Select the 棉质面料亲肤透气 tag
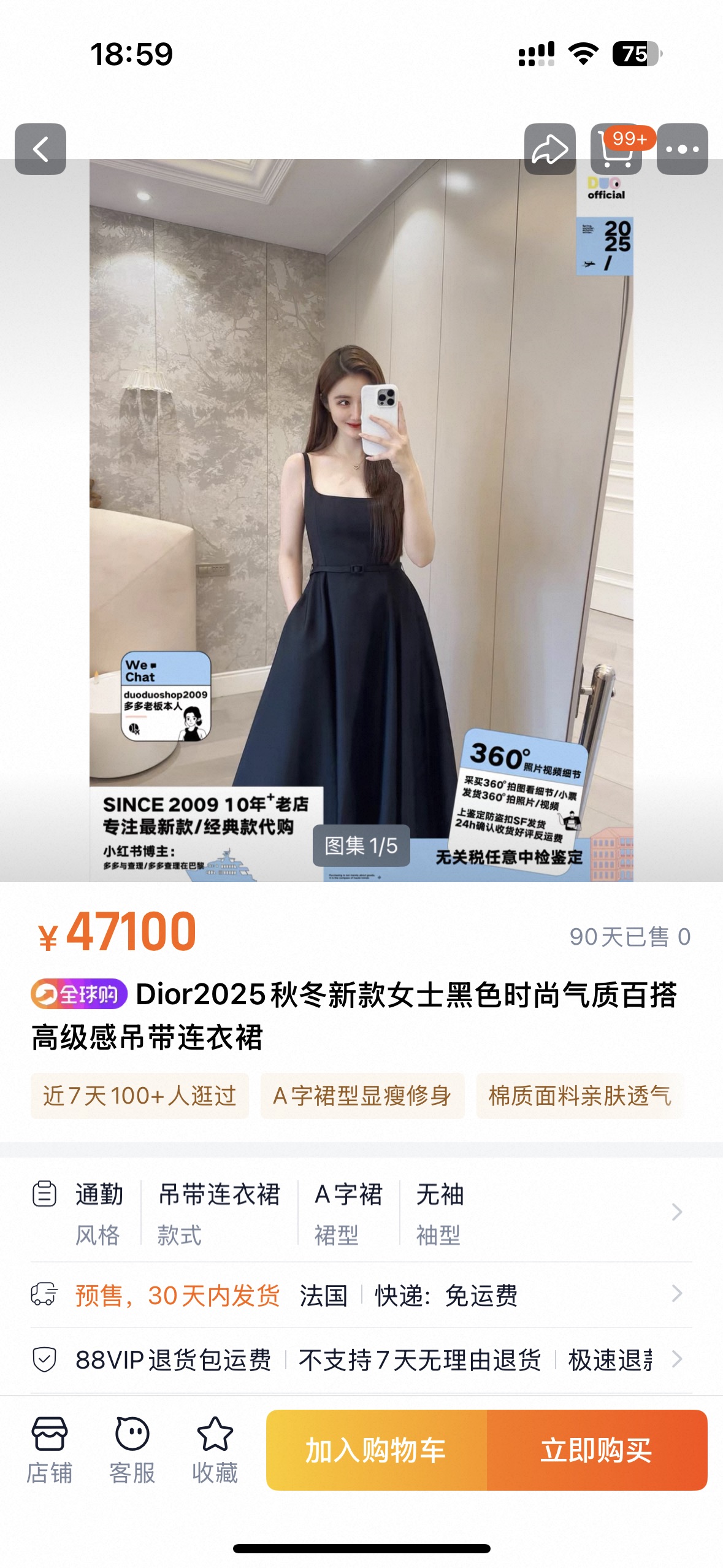This screenshot has height=1568, width=723. tap(580, 1096)
